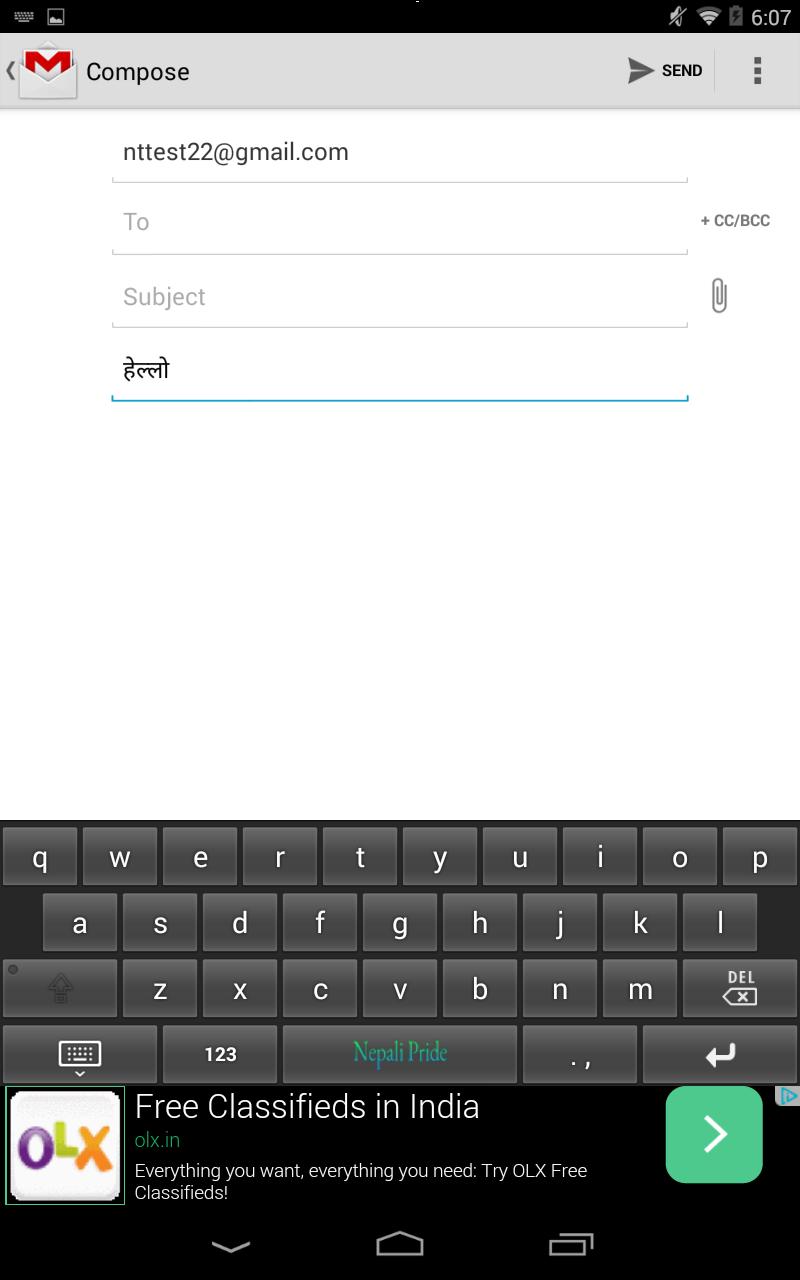
Task: Open the overflow menu in the action bar
Action: point(757,70)
